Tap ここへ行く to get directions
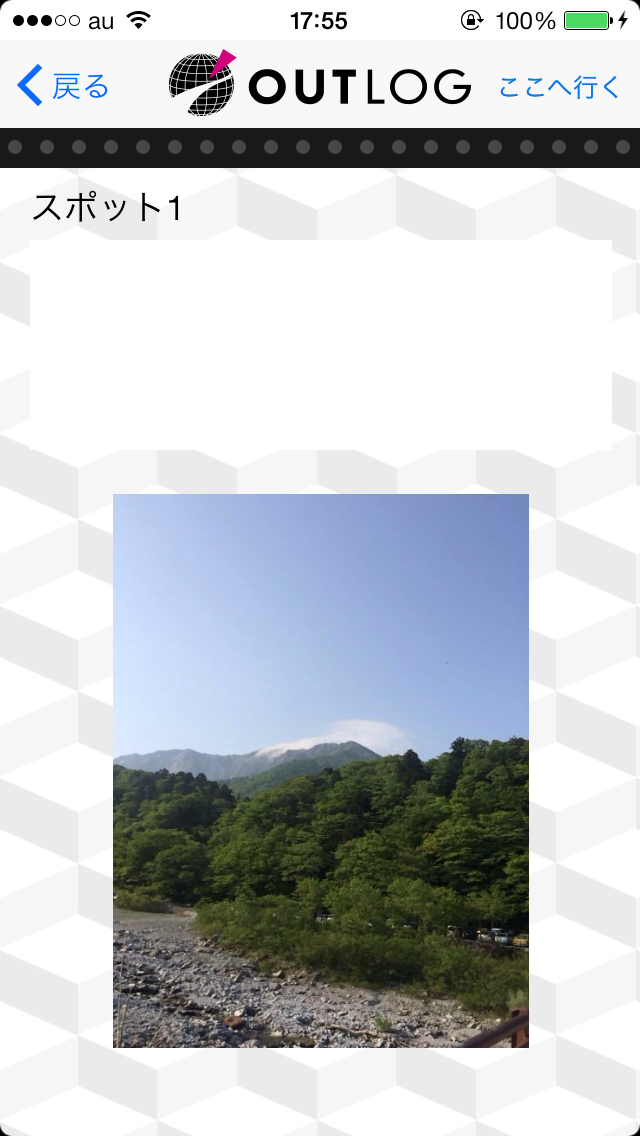The width and height of the screenshot is (640, 1136). (x=560, y=86)
